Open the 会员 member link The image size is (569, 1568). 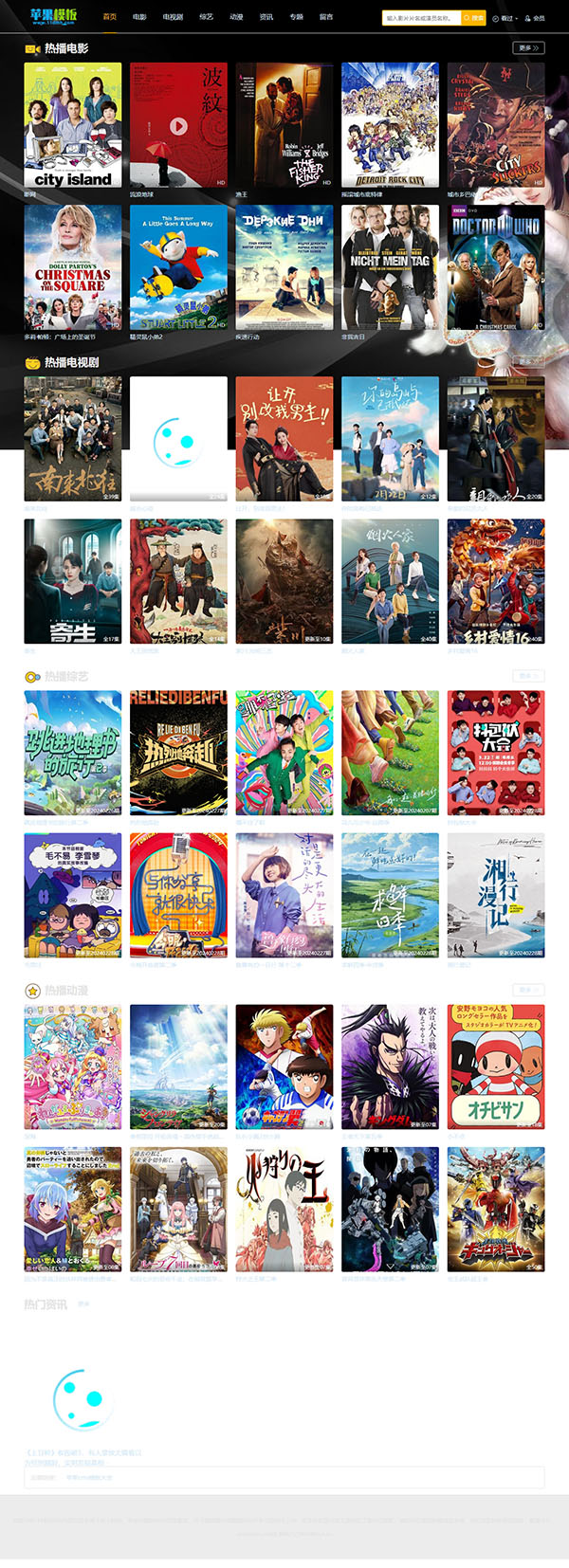click(536, 18)
